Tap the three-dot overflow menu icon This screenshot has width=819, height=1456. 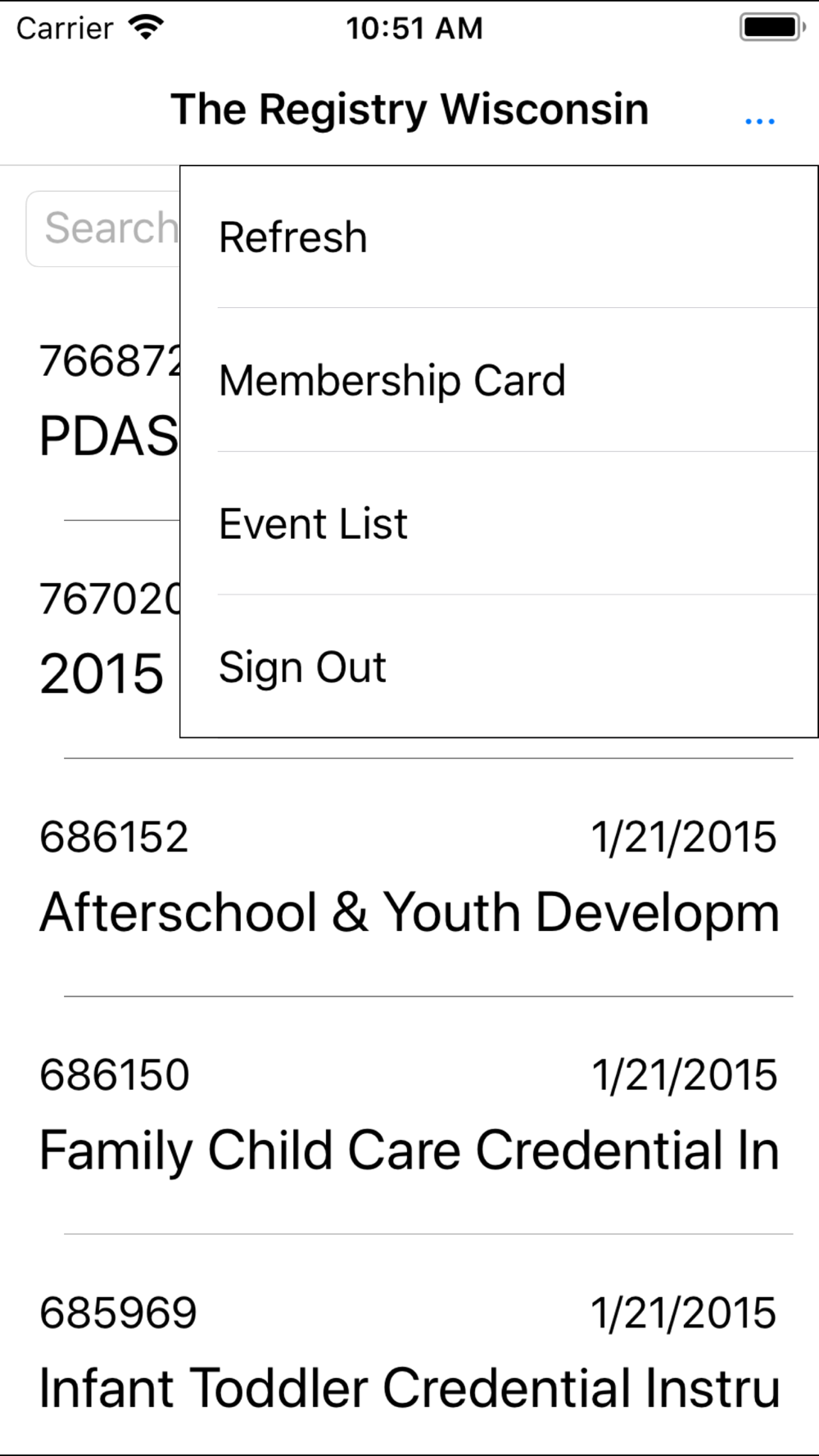click(759, 120)
